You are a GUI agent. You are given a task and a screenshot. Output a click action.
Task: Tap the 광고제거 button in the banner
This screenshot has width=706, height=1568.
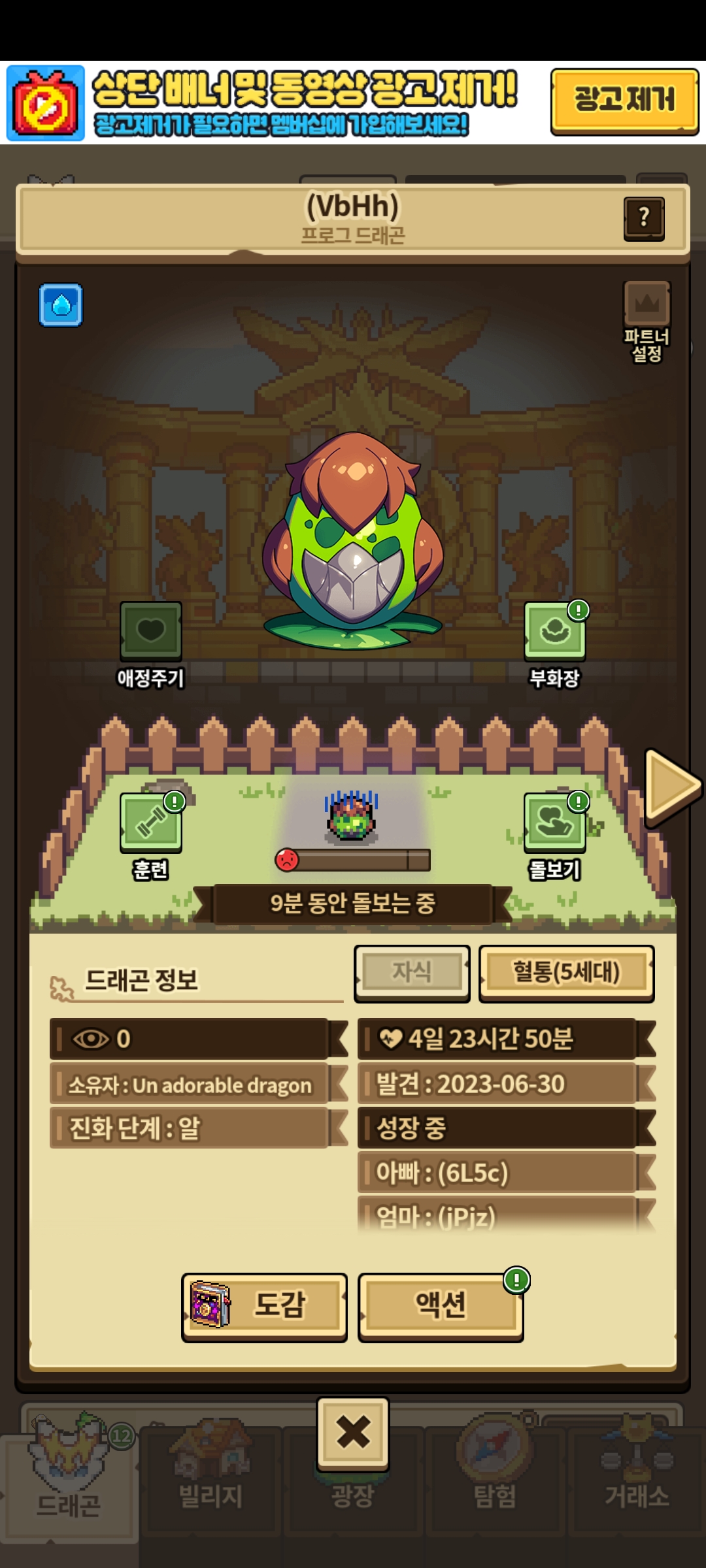624,101
